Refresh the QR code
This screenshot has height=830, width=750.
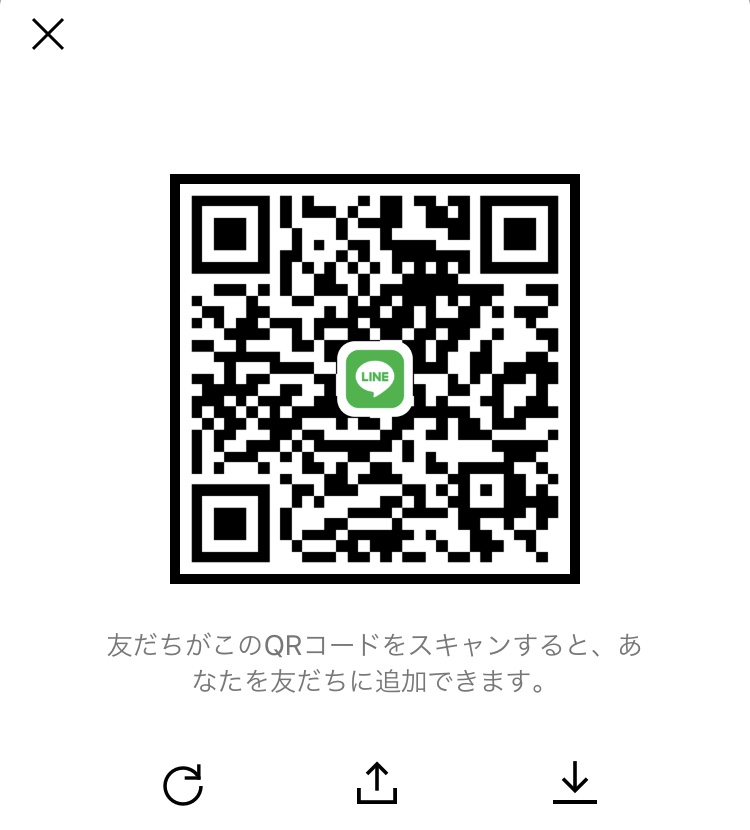coord(183,784)
